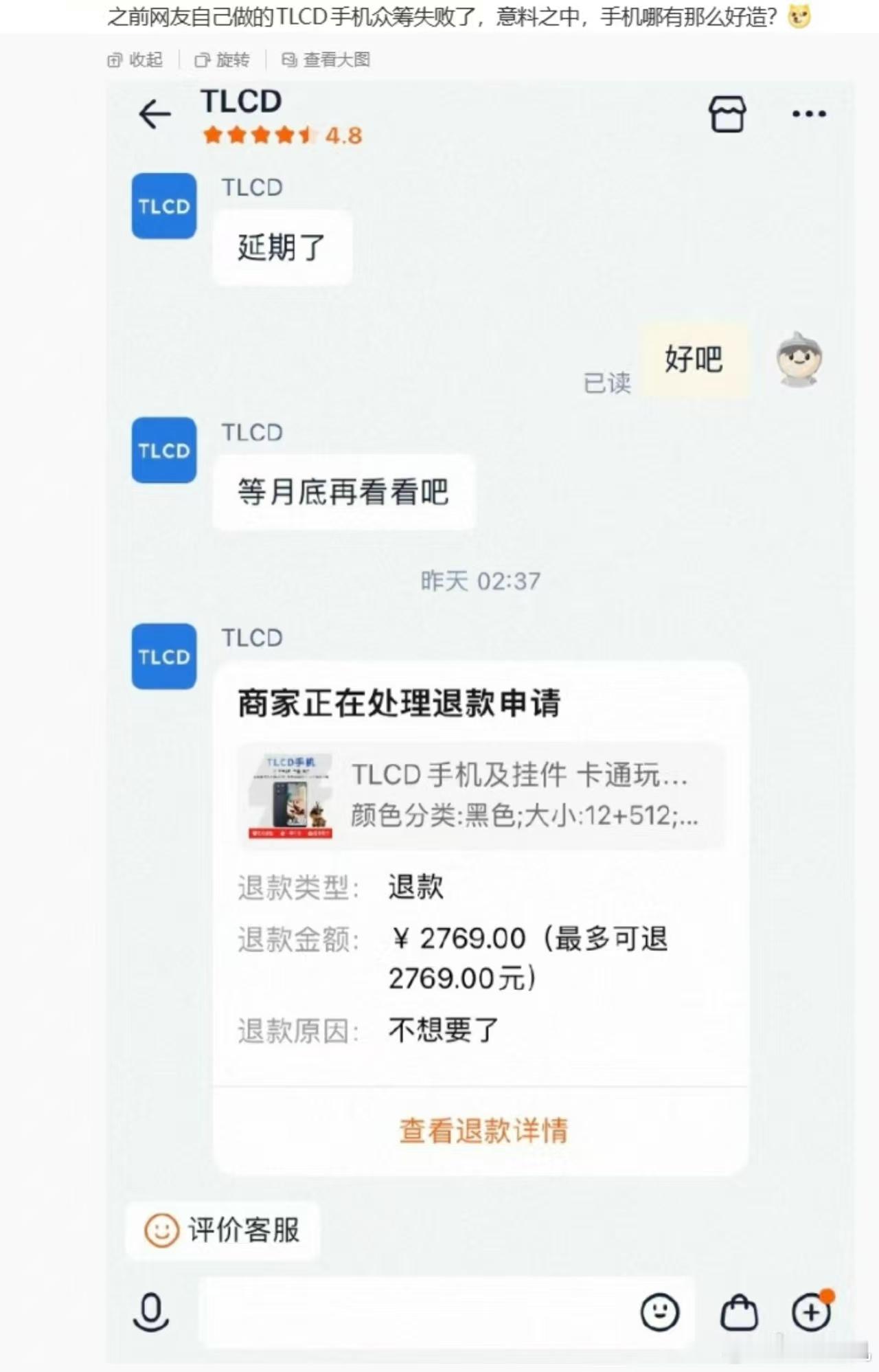Click the TLCD blue avatar of the latest message
Image resolution: width=879 pixels, height=1372 pixels.
[x=163, y=656]
